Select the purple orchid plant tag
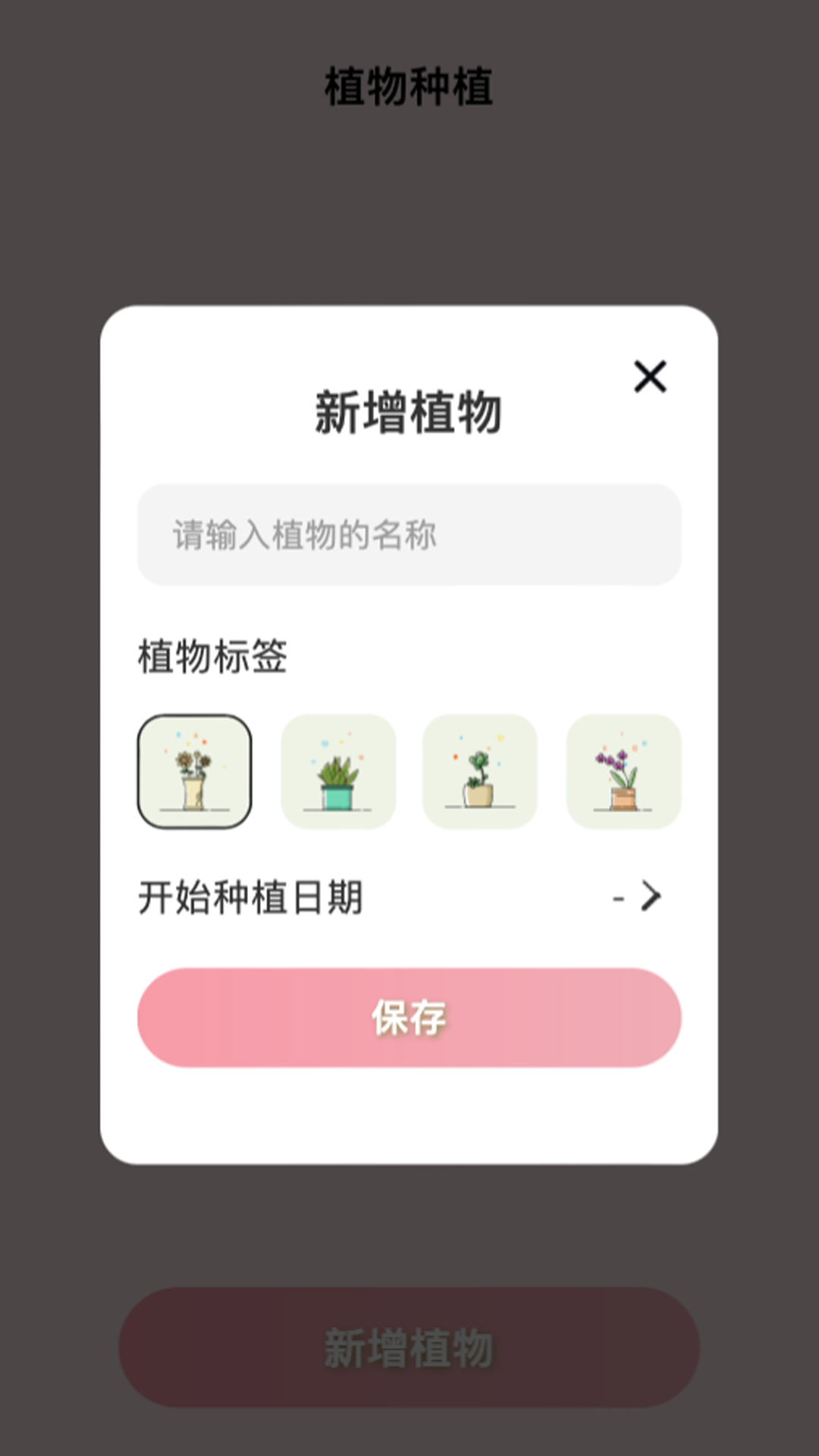Image resolution: width=819 pixels, height=1456 pixels. 623,771
